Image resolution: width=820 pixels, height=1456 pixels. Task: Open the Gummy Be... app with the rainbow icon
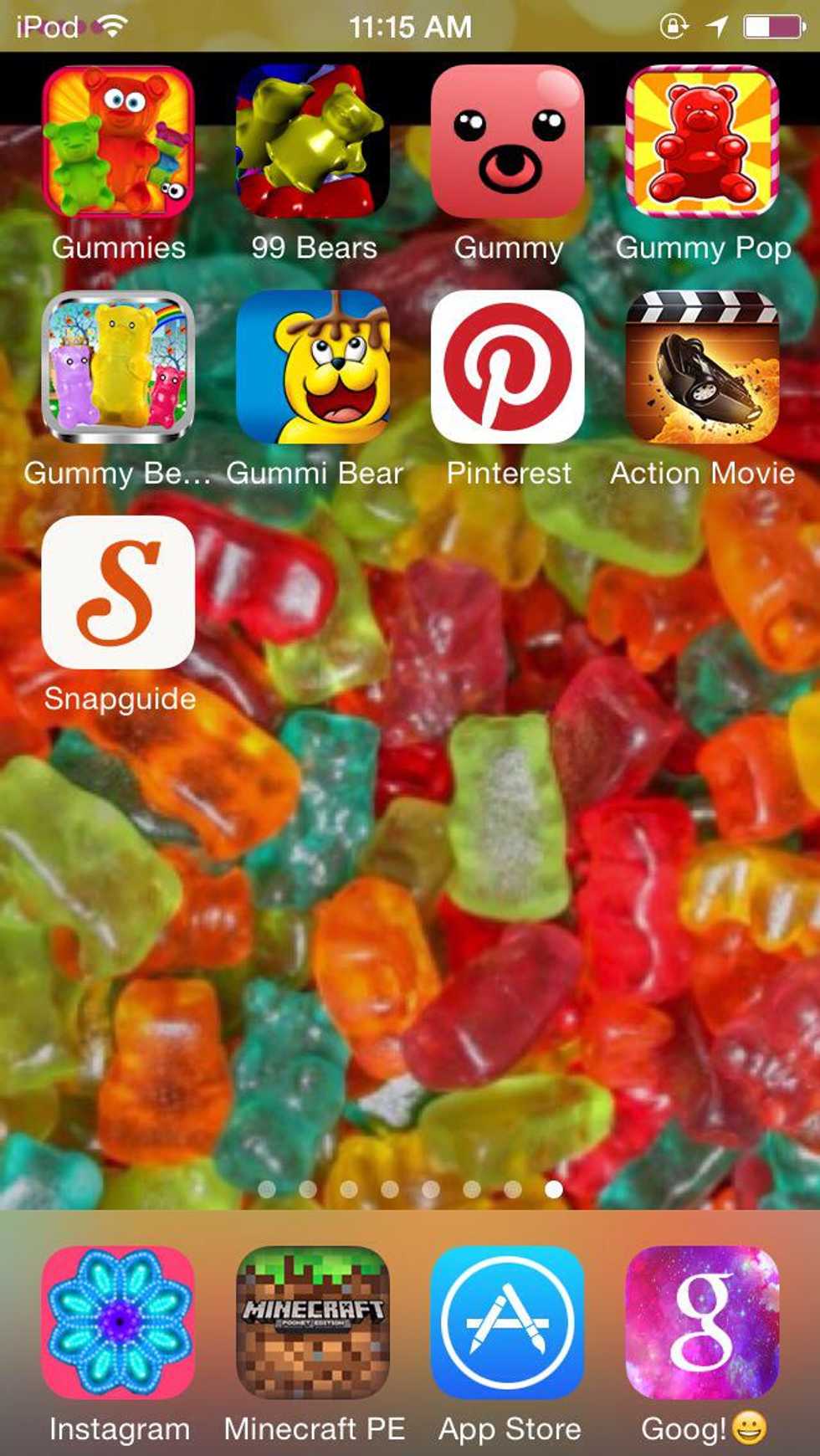[x=118, y=367]
